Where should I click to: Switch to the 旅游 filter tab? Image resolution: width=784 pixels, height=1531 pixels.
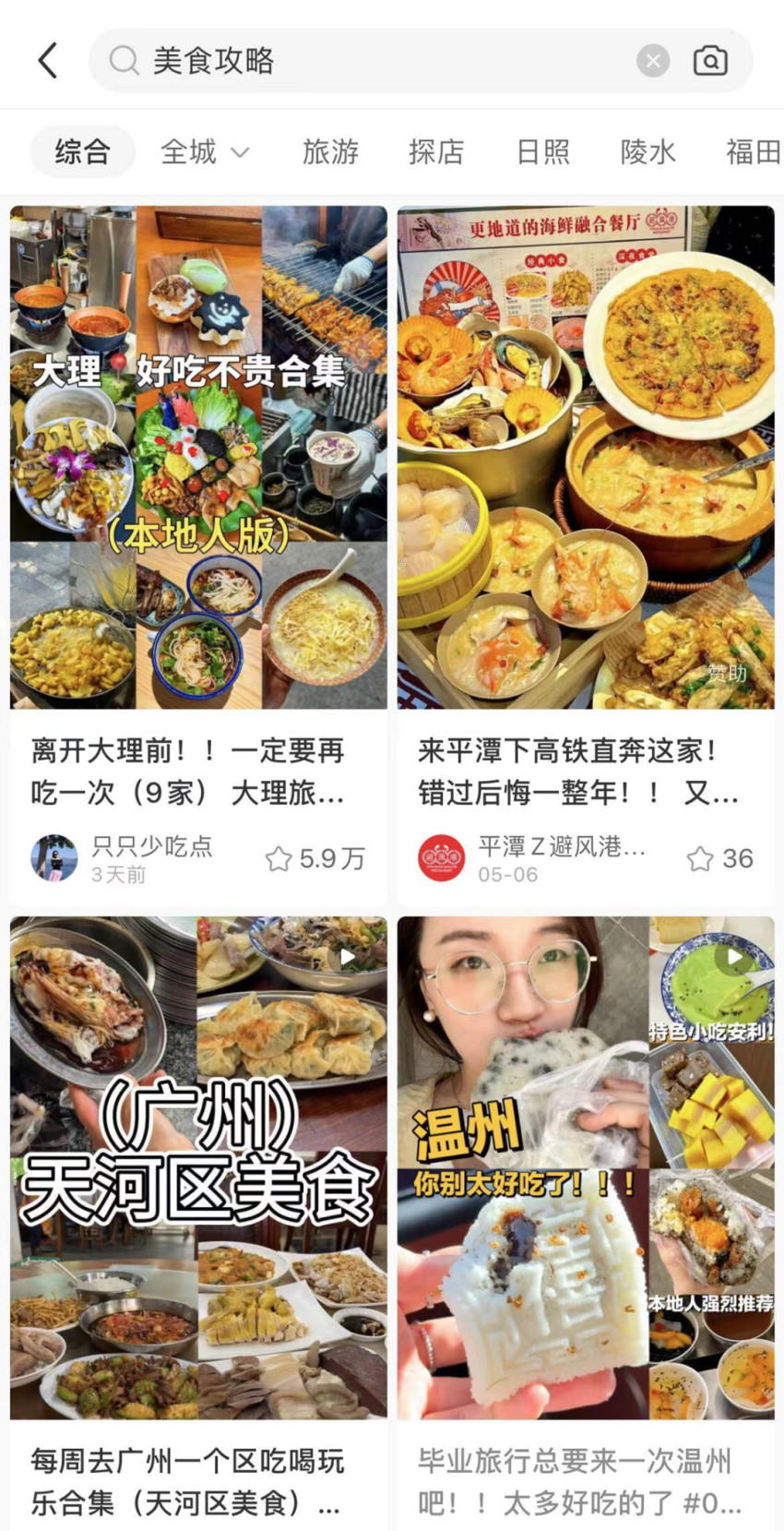pyautogui.click(x=331, y=150)
